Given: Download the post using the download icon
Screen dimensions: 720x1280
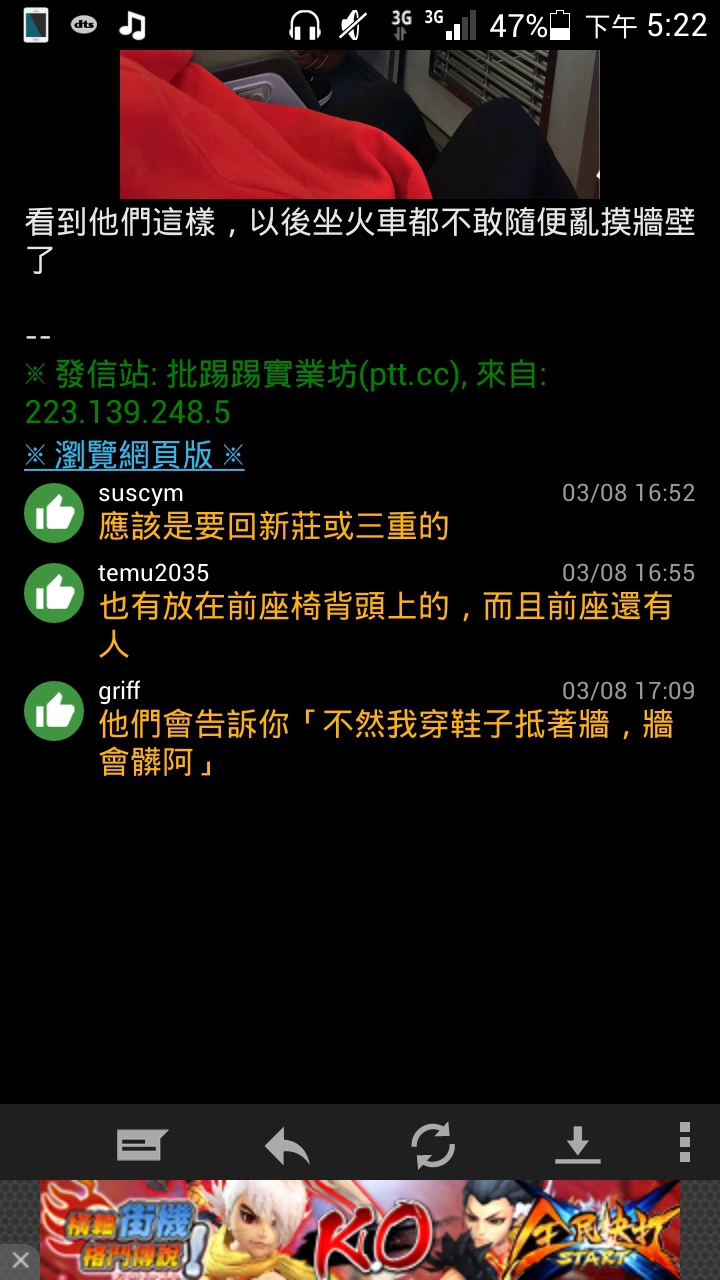Looking at the screenshot, I should coord(577,1145).
